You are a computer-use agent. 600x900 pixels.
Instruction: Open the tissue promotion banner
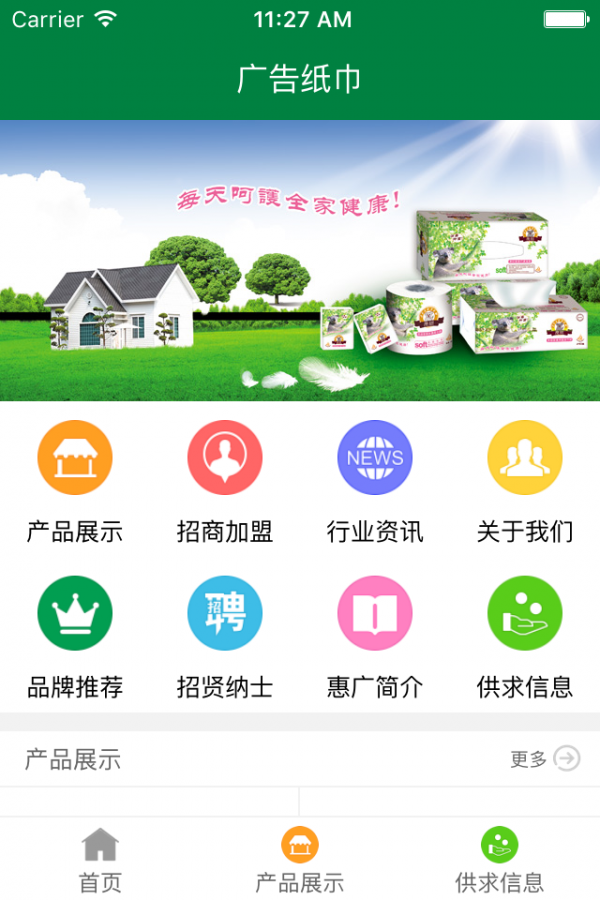pos(300,260)
